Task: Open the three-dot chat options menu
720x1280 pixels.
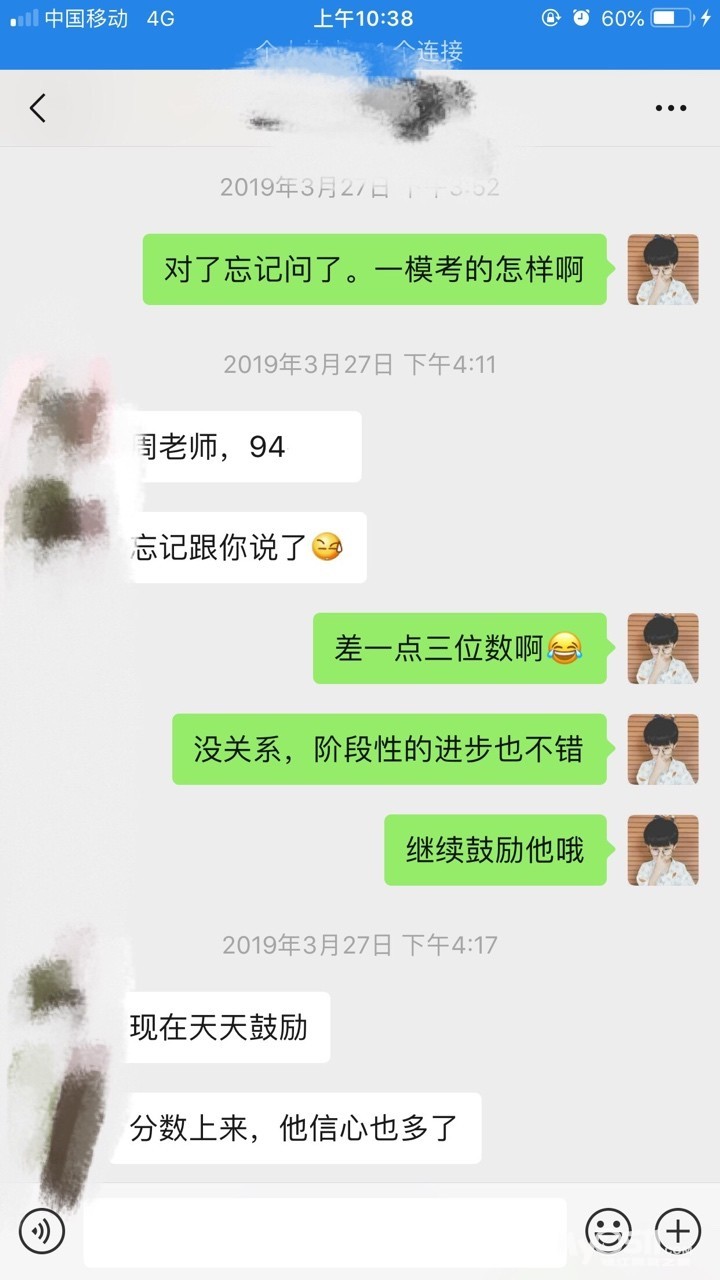Action: point(670,108)
